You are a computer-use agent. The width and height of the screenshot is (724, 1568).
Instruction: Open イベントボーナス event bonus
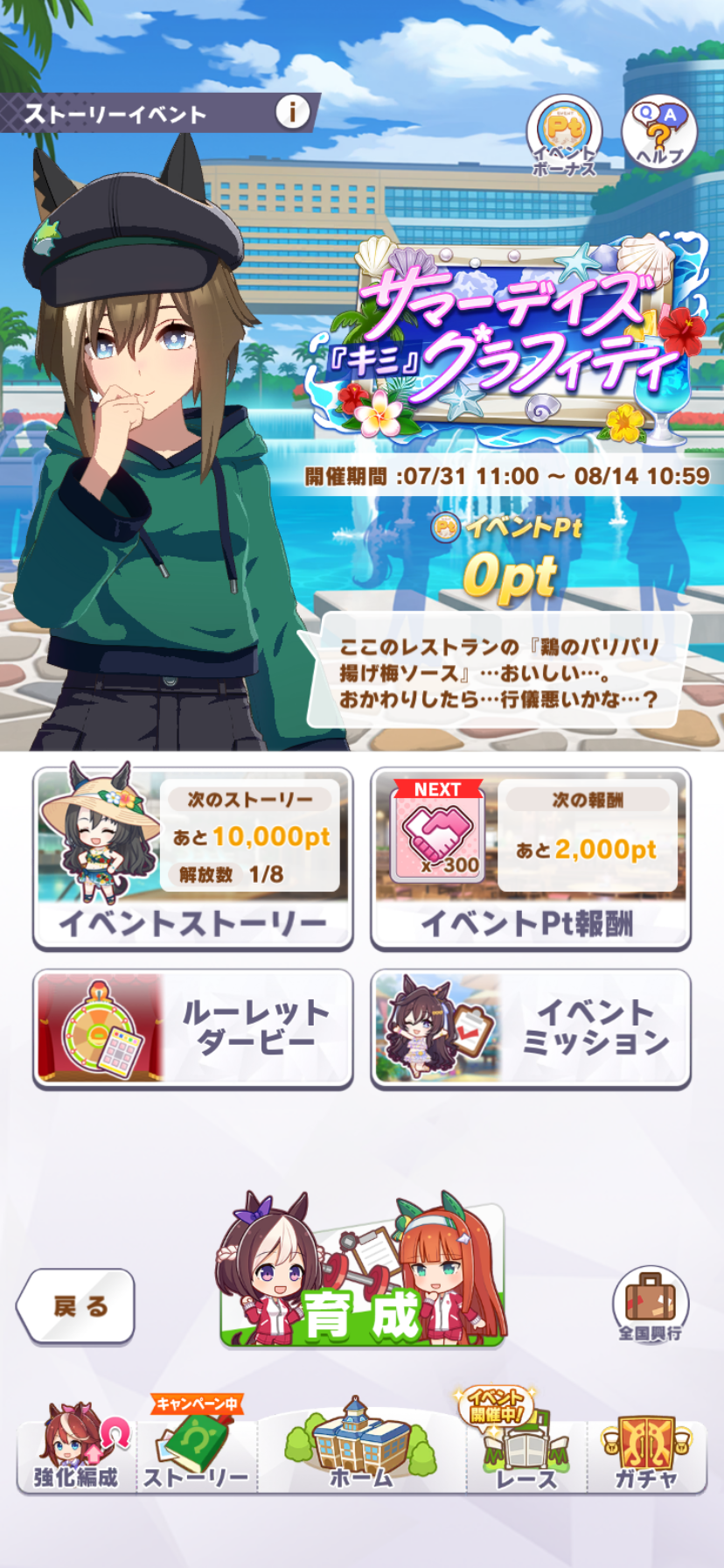pyautogui.click(x=564, y=136)
